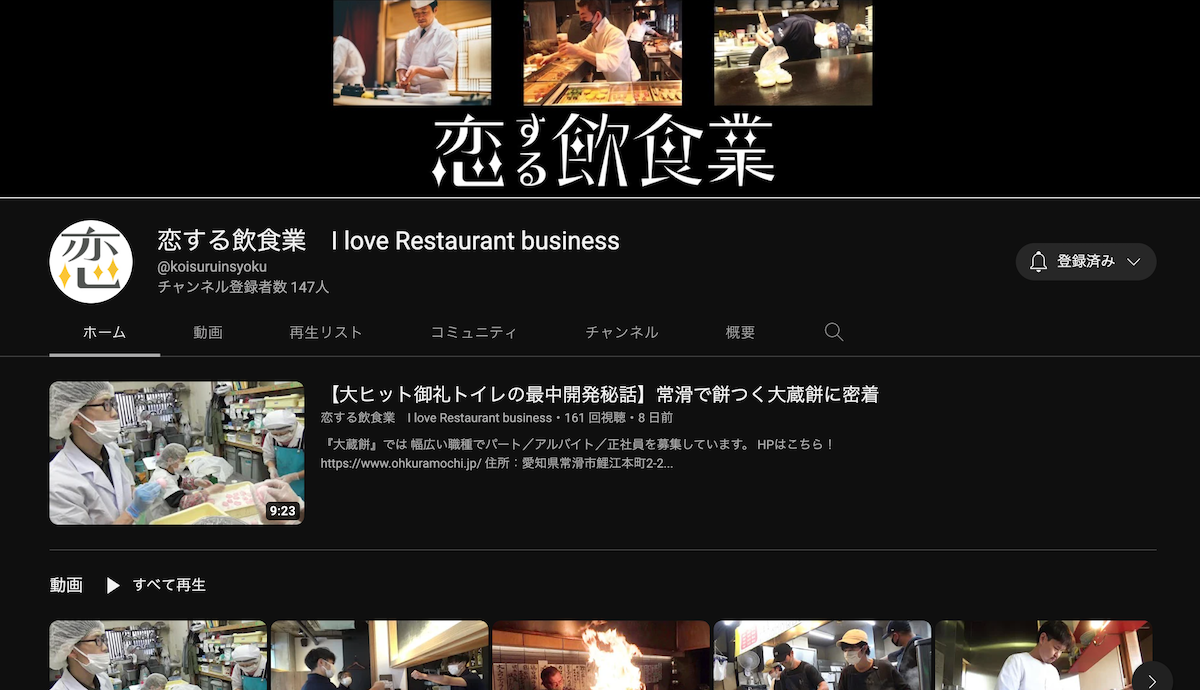Open the video thumbnail showing flames in the kitchen

[x=600, y=655]
